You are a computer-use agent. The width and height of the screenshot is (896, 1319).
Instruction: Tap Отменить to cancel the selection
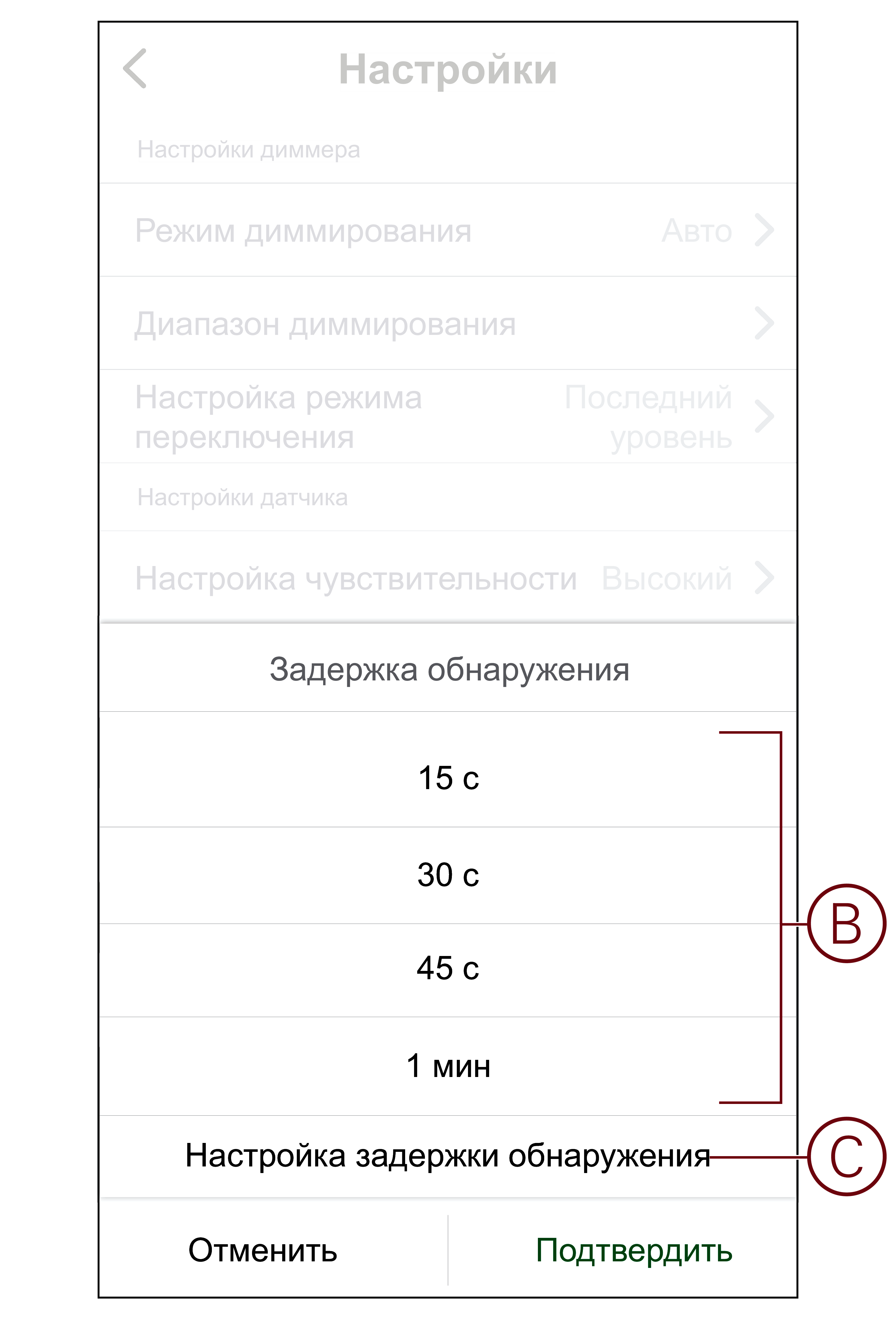[x=263, y=1250]
